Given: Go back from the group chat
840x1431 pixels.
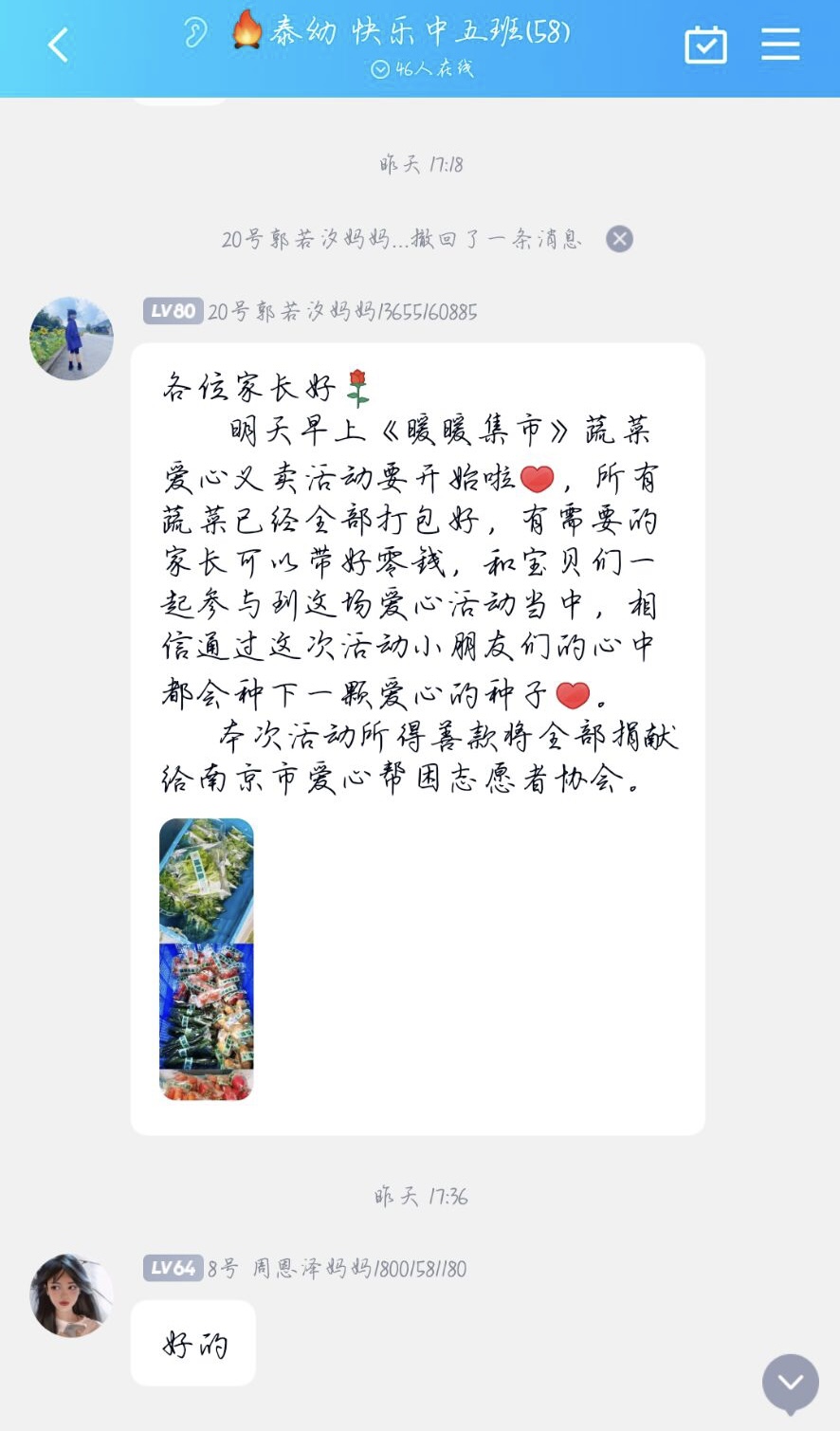Looking at the screenshot, I should coord(59,45).
